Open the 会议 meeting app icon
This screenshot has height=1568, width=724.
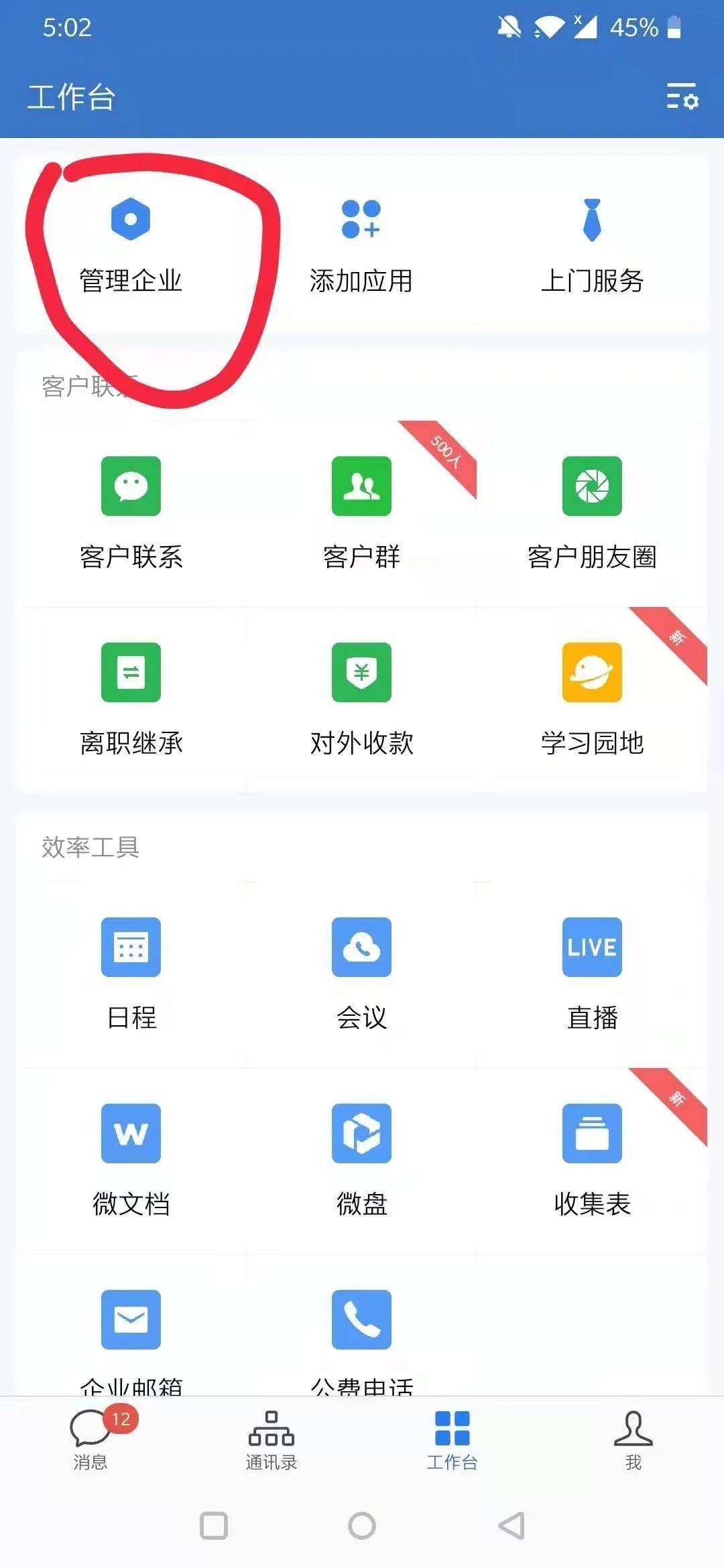tap(361, 948)
